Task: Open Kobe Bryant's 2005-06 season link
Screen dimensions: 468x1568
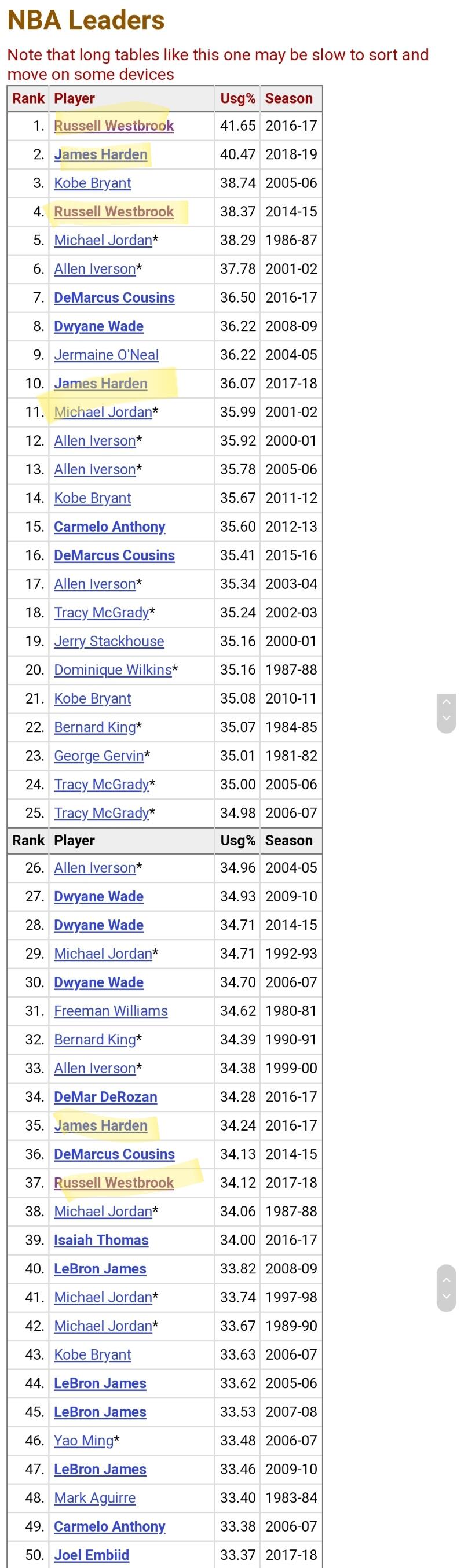Action: point(92,183)
